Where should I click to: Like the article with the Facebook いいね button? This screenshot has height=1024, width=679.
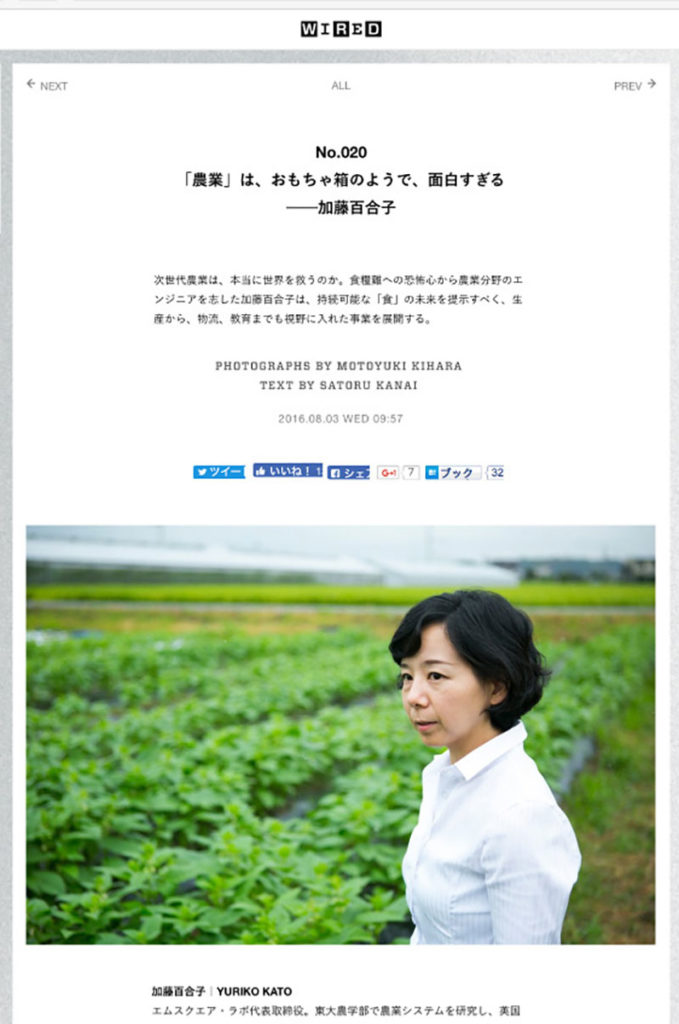coord(287,471)
